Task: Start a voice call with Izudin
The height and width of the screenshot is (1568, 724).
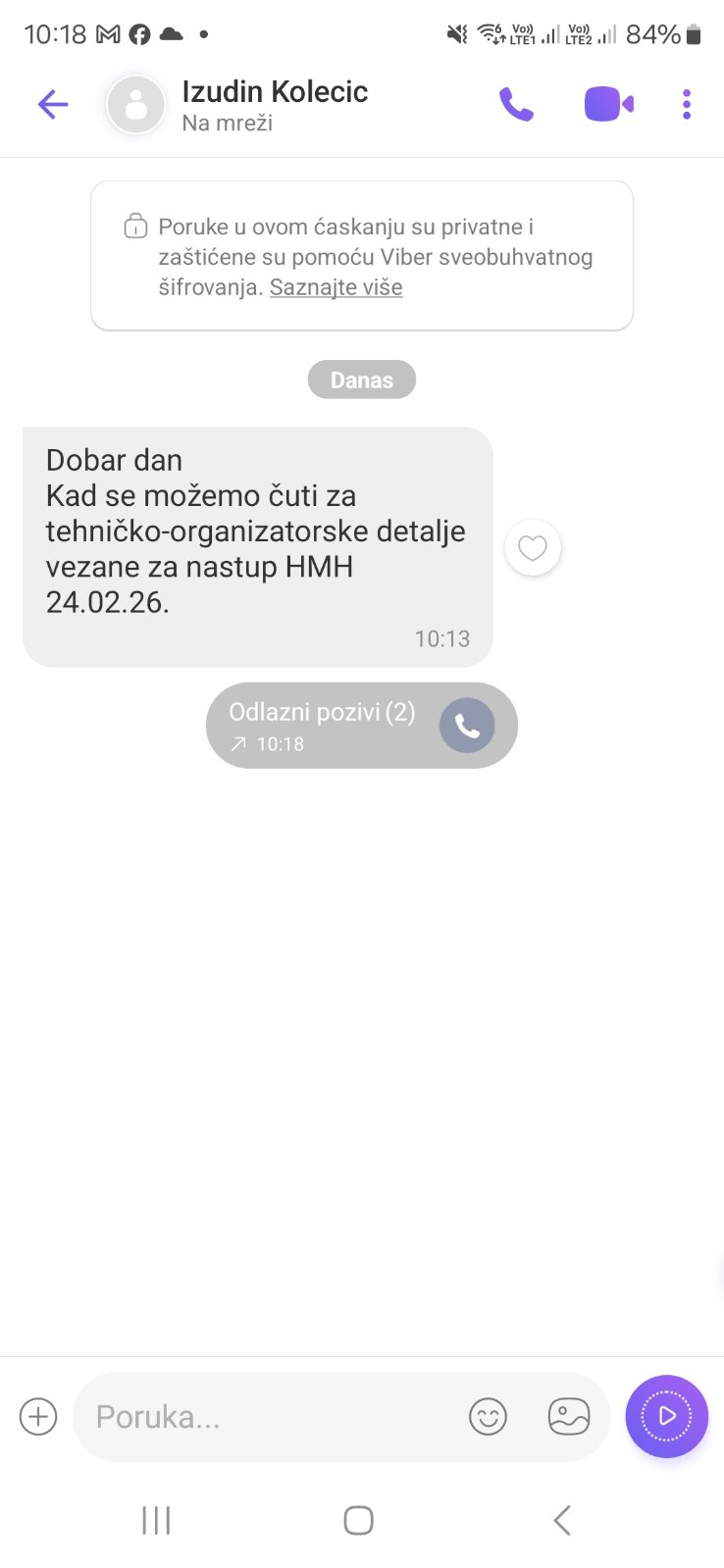Action: [516, 104]
